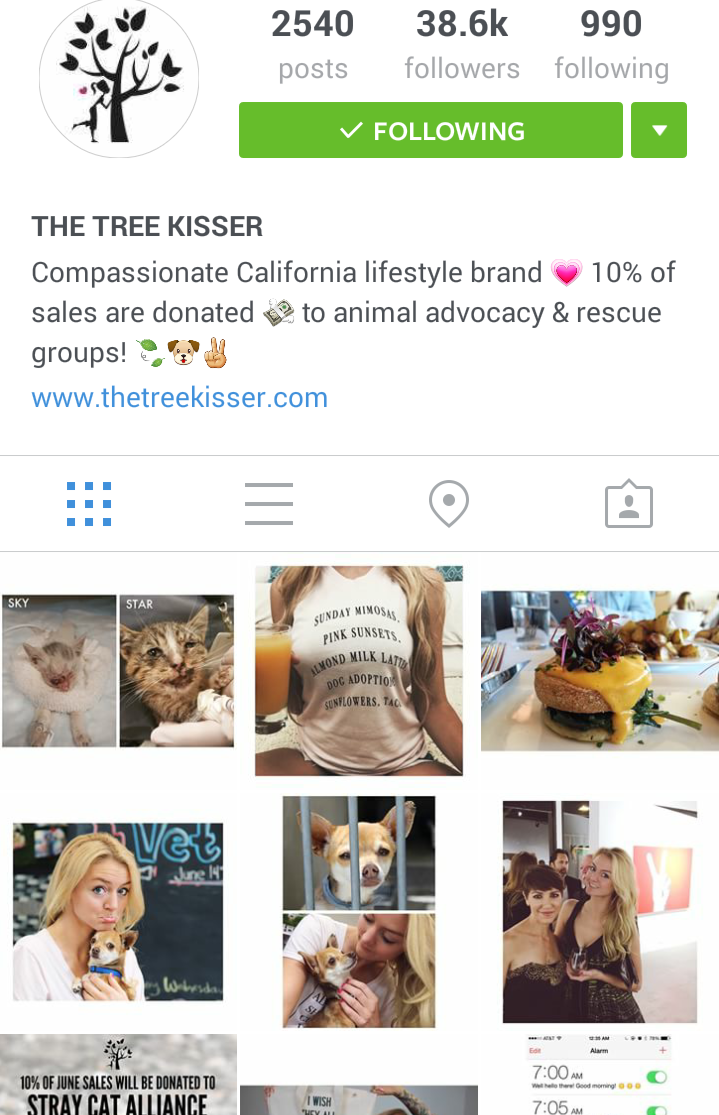The width and height of the screenshot is (719, 1115).
Task: Open the www.thetreekisser.com link
Action: [x=180, y=397]
